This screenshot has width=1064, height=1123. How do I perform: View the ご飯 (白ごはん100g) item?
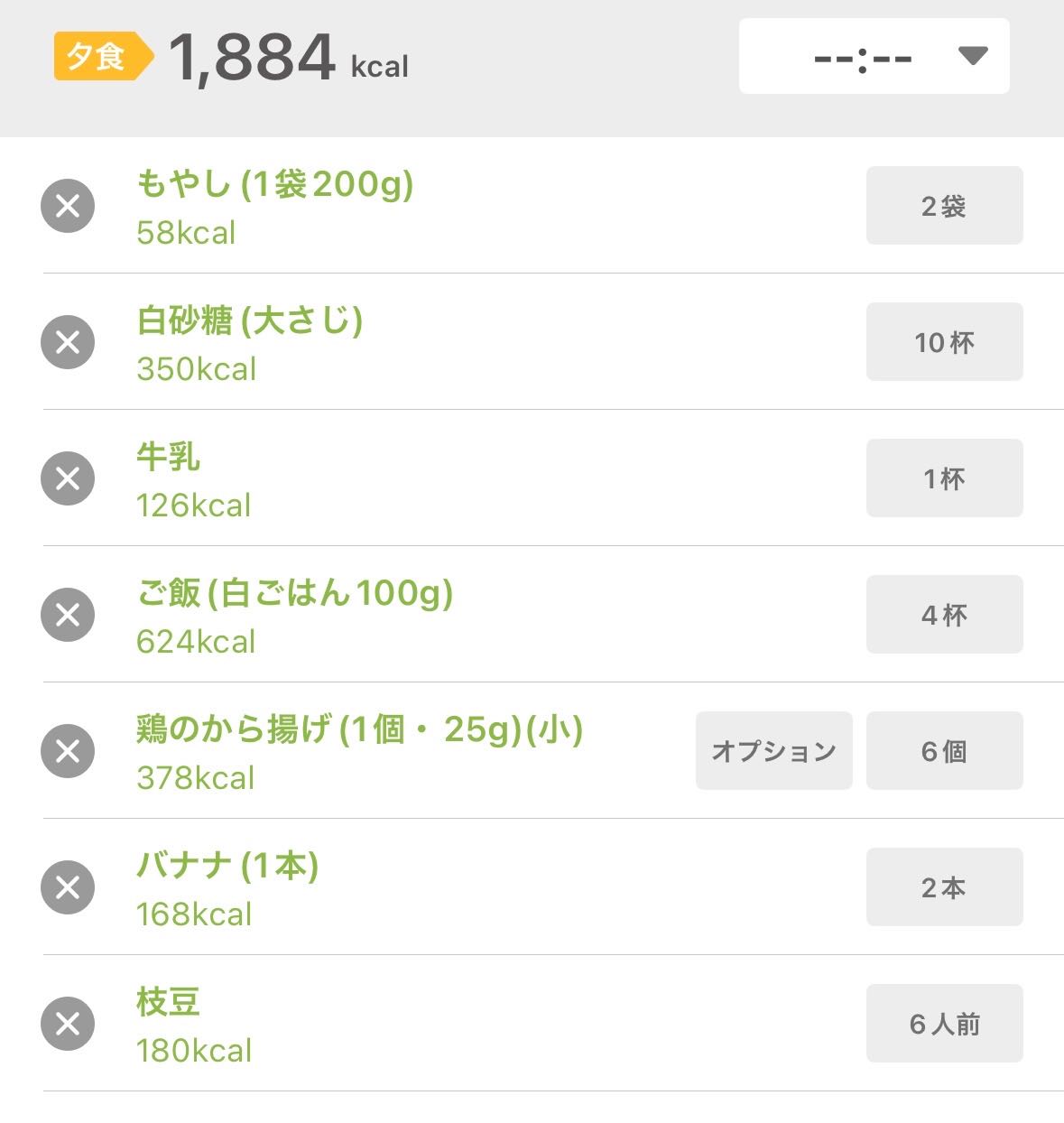294,594
